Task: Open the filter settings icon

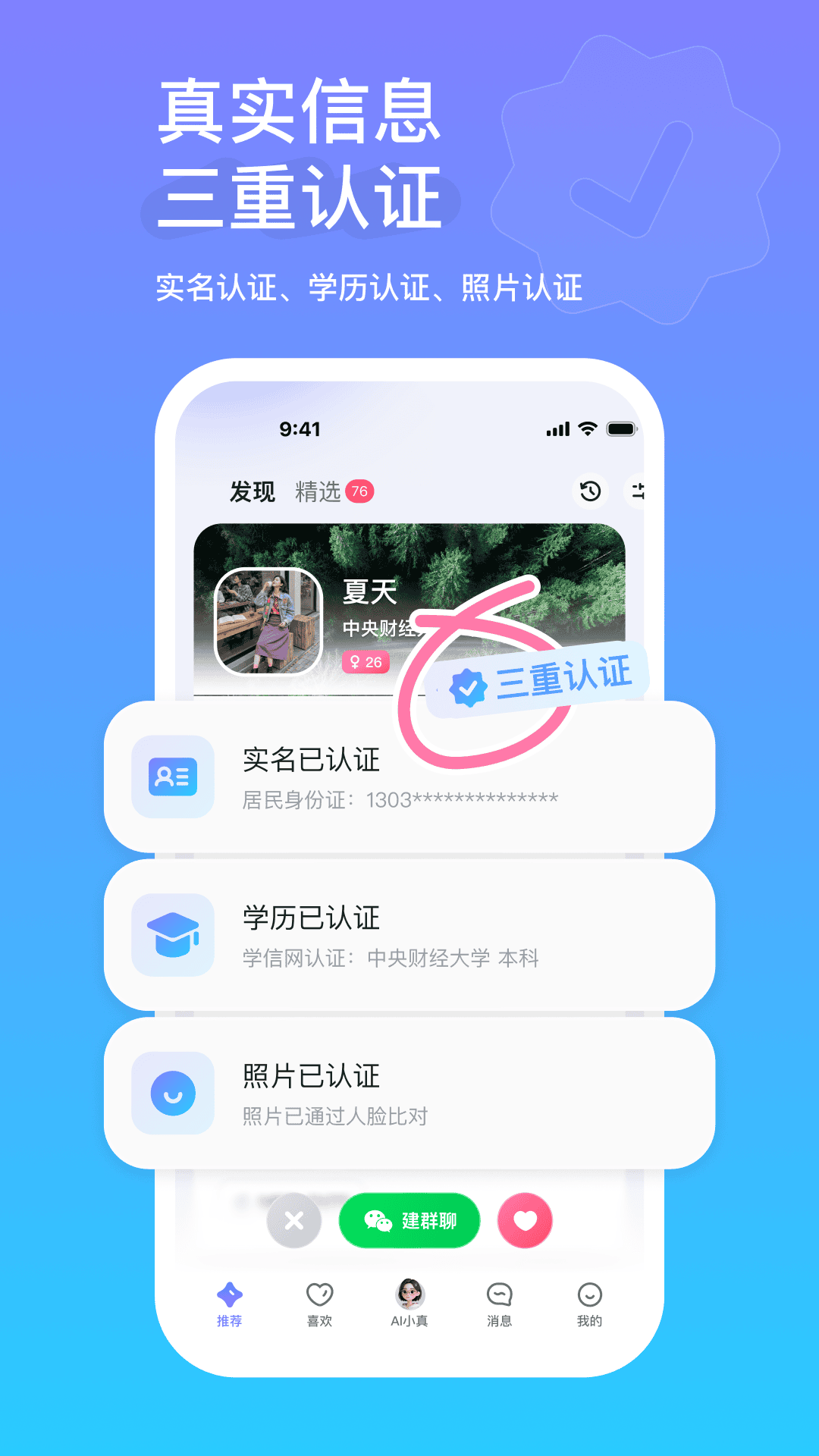Action: (641, 493)
